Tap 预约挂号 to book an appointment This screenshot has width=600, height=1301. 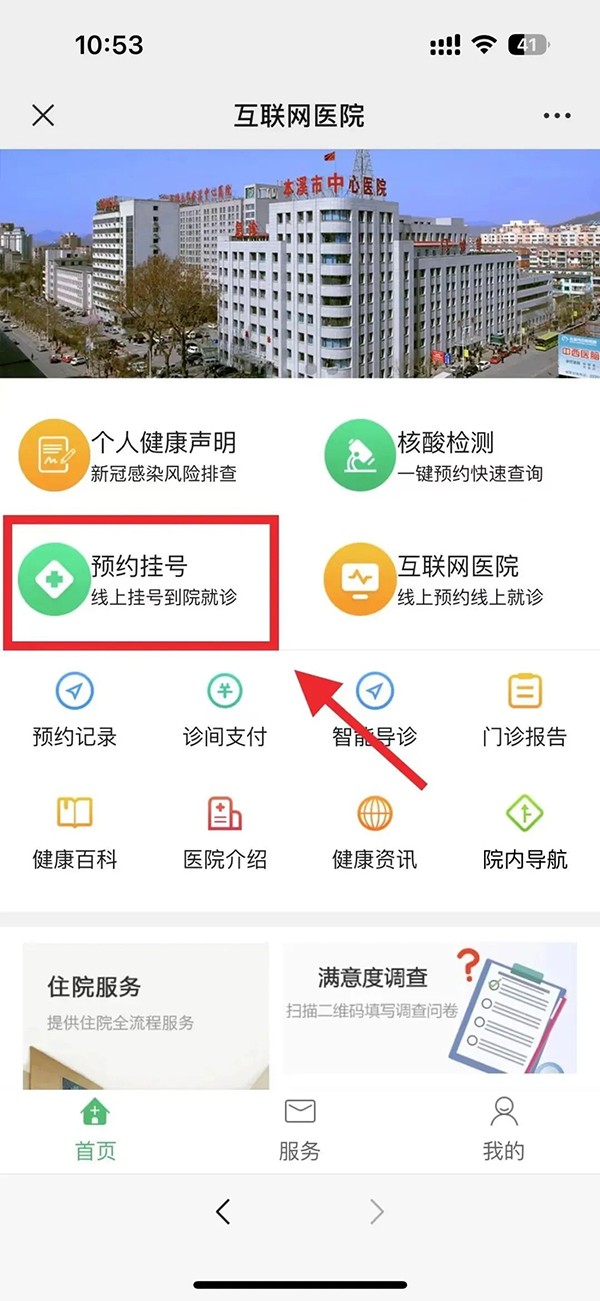130,581
